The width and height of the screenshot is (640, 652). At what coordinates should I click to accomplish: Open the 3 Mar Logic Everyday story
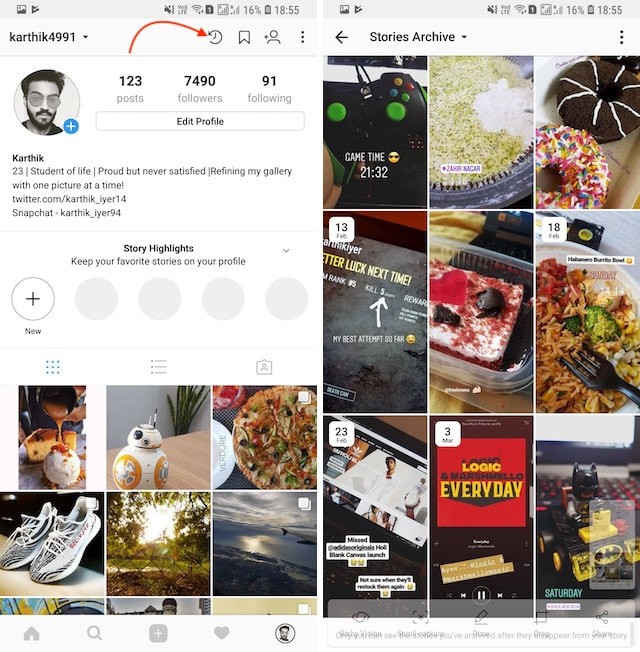[481, 515]
